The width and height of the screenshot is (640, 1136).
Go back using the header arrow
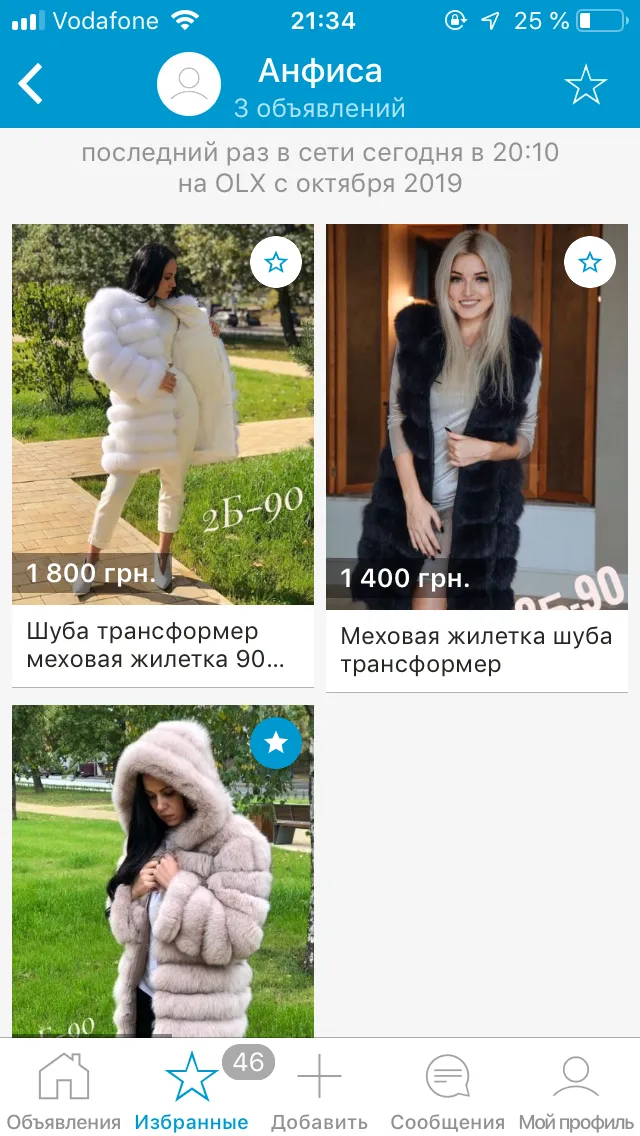pos(30,83)
